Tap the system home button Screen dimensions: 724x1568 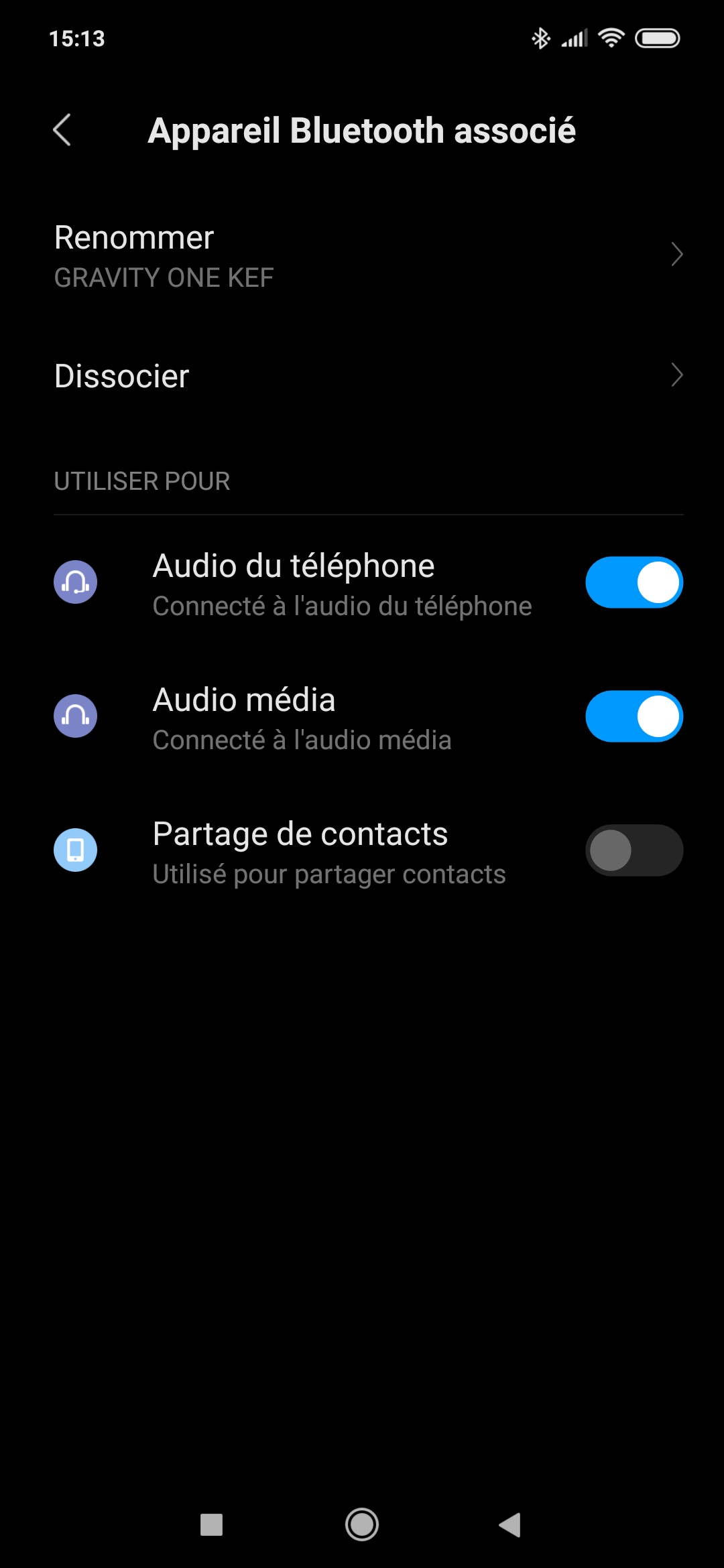click(x=362, y=1524)
